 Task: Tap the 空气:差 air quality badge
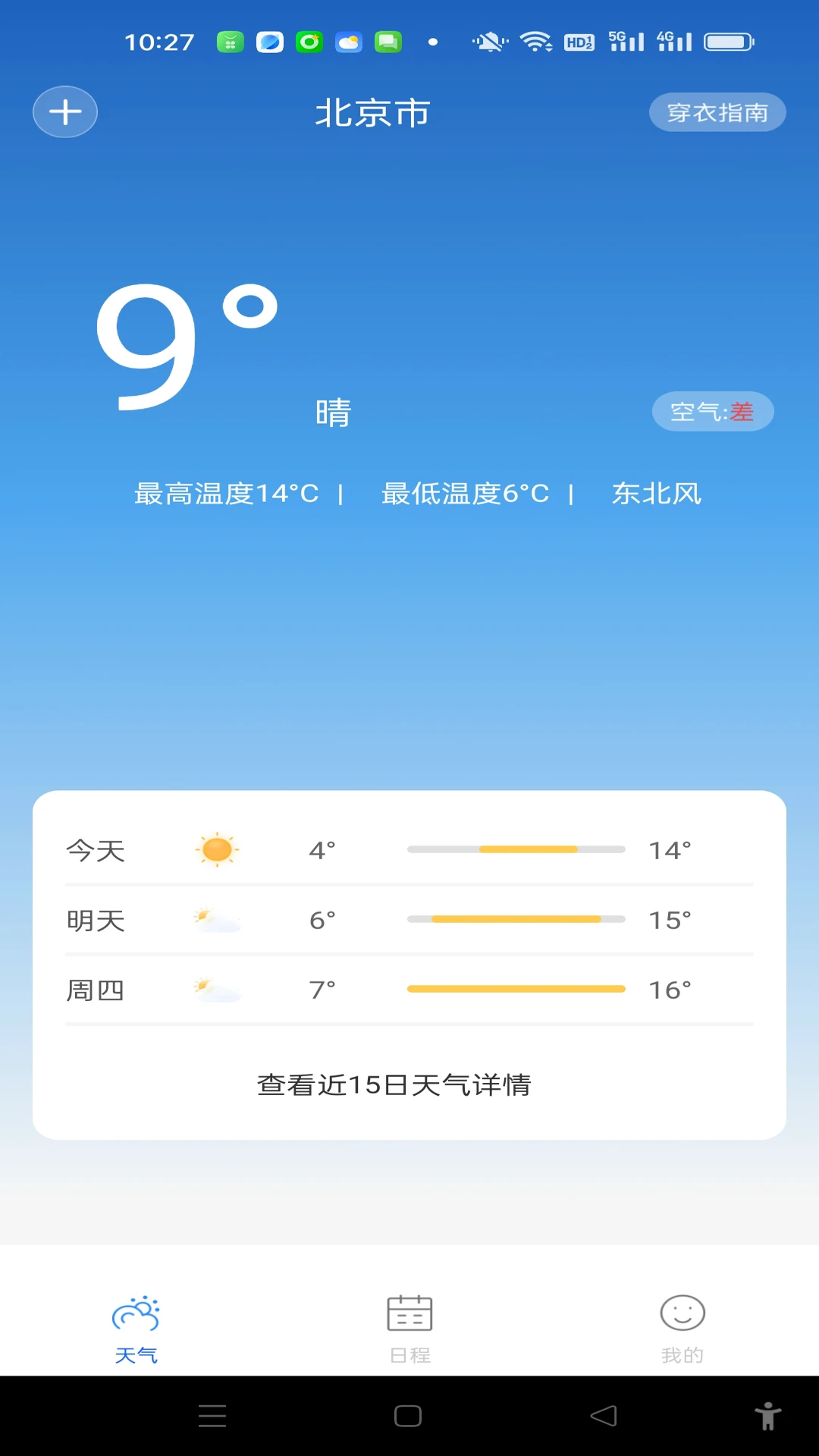(x=711, y=411)
